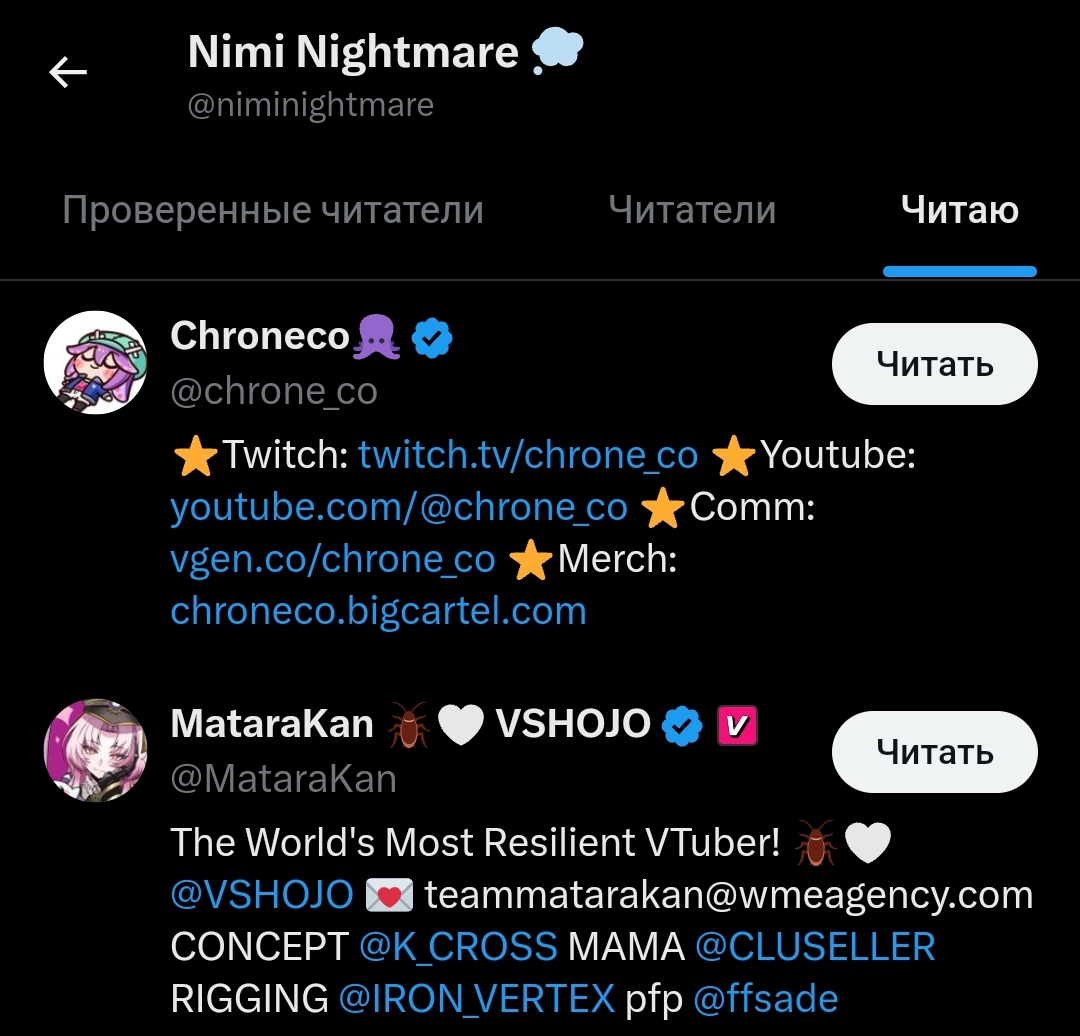Open Chroneco's profile avatar
1080x1036 pixels.
[x=96, y=362]
